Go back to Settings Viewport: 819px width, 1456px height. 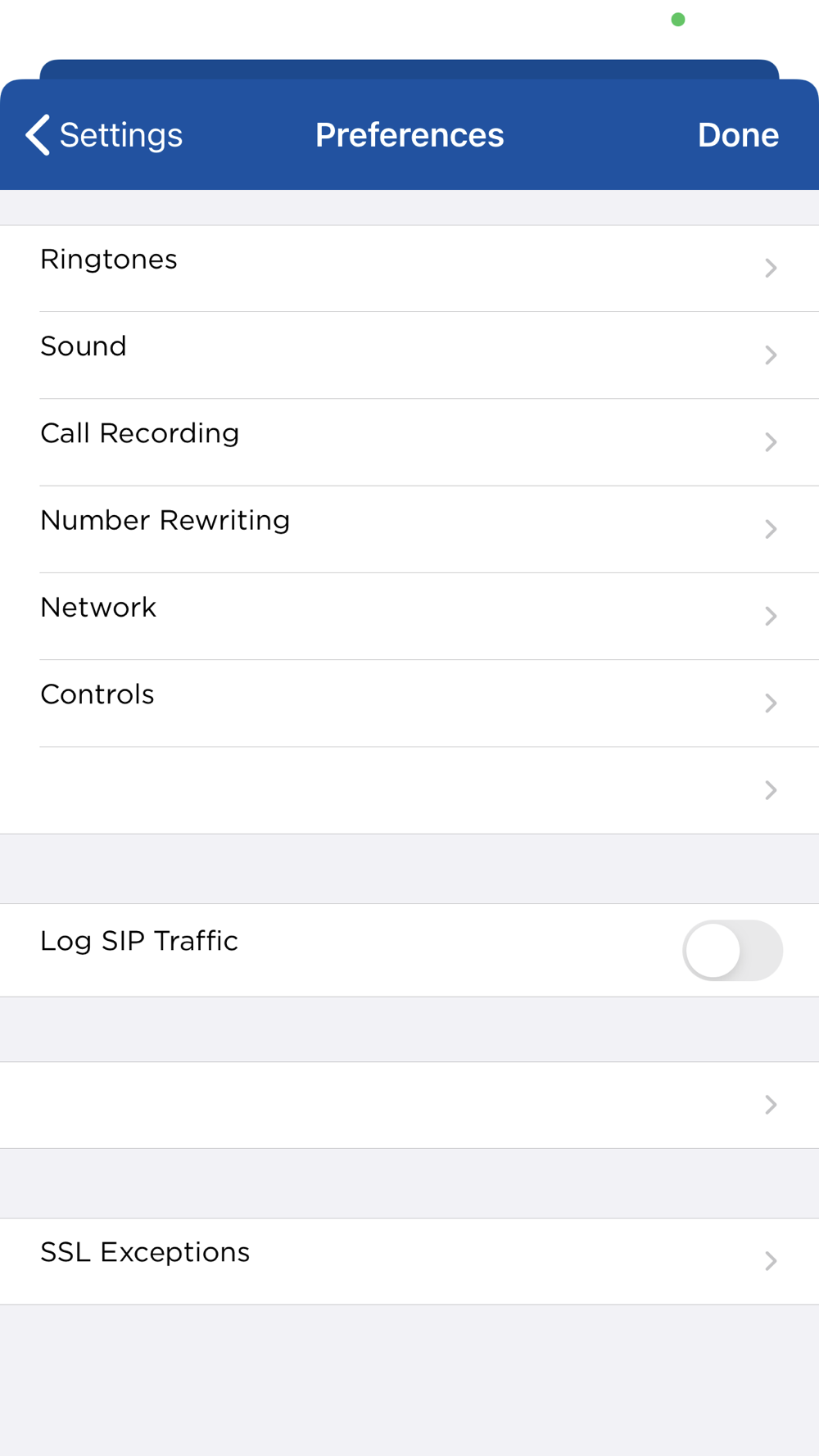(104, 135)
